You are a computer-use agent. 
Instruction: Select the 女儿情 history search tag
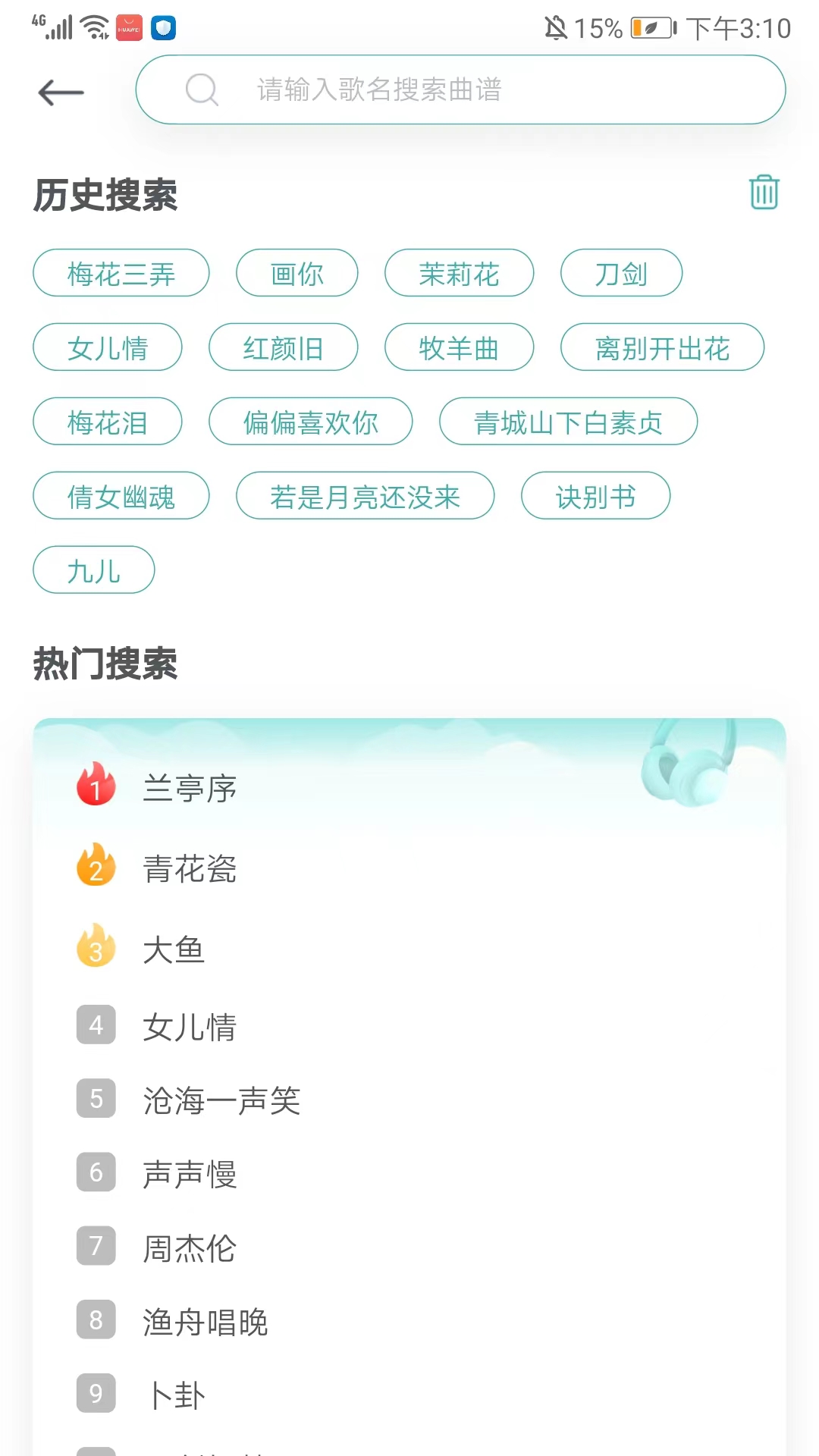pos(107,347)
